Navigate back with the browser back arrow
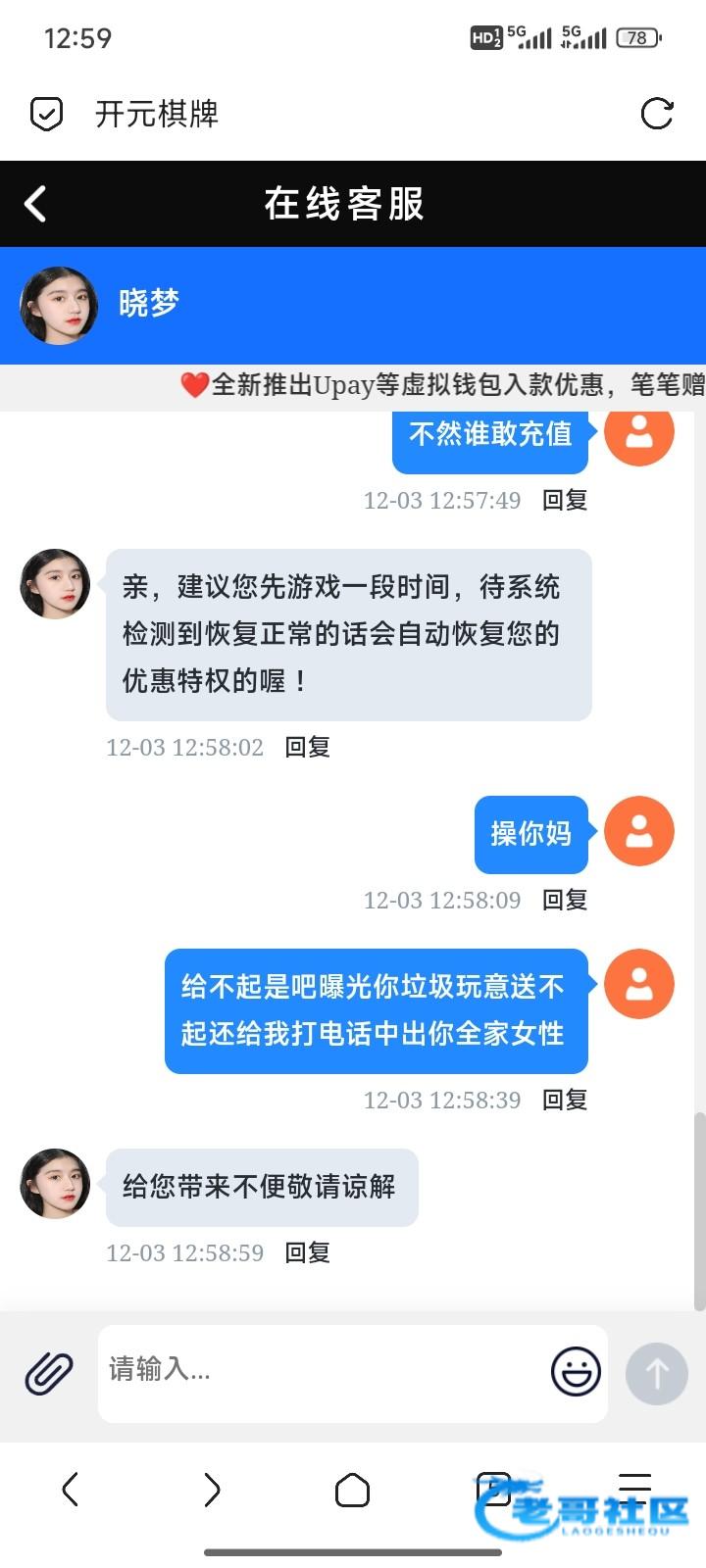 (x=71, y=1490)
